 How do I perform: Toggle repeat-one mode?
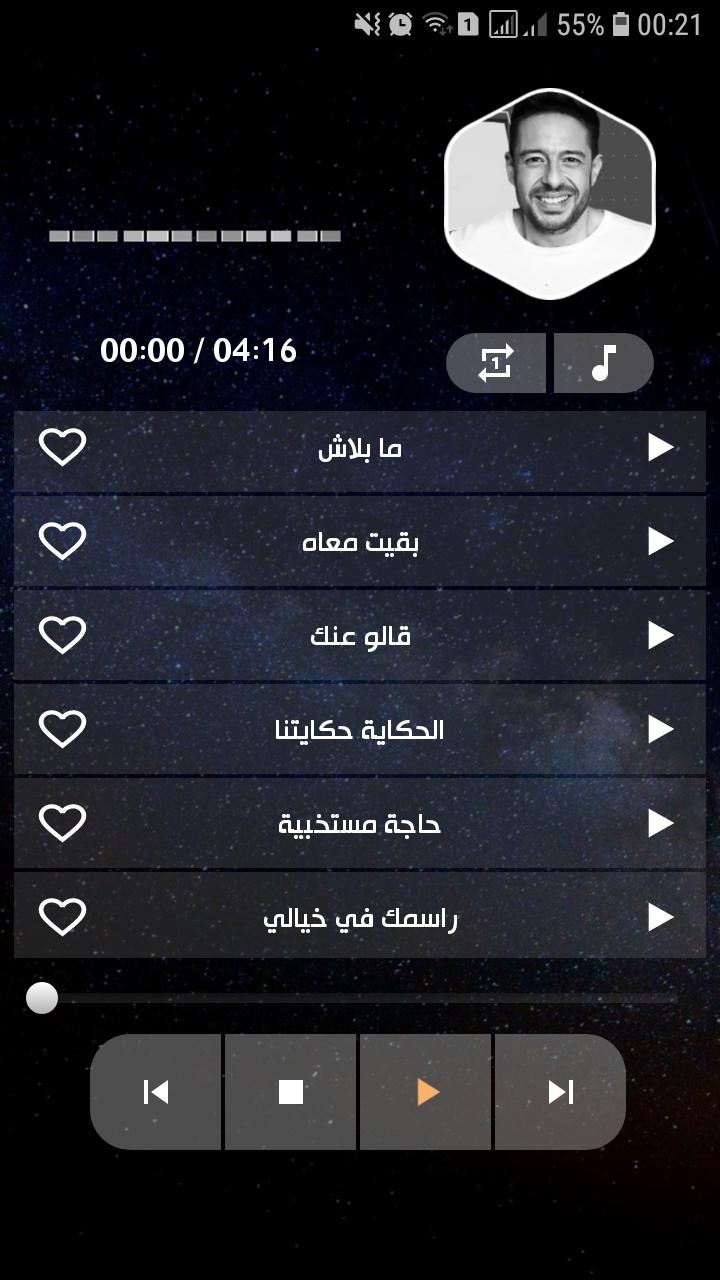pyautogui.click(x=496, y=363)
